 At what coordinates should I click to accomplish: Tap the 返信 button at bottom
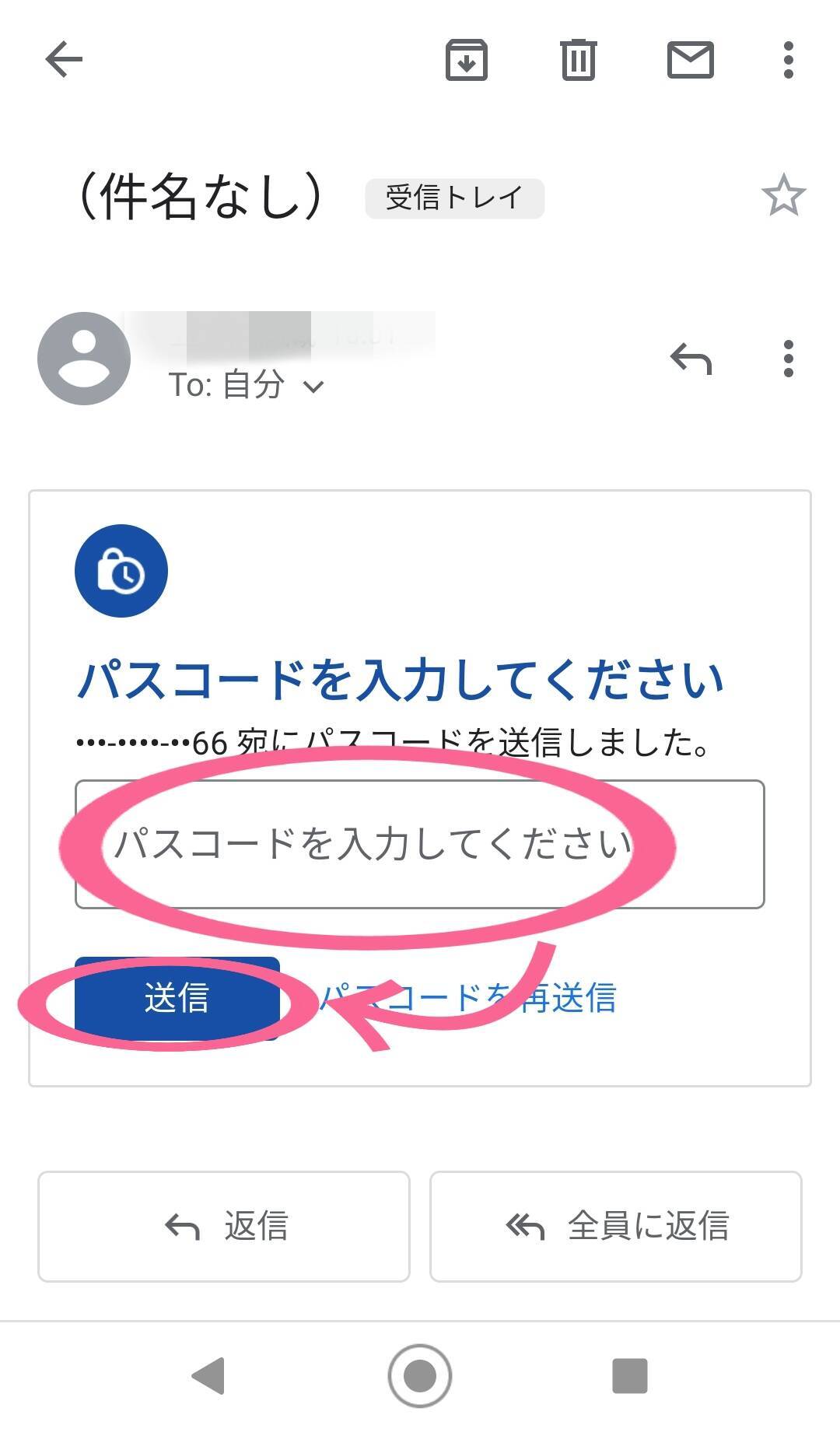pyautogui.click(x=224, y=1227)
